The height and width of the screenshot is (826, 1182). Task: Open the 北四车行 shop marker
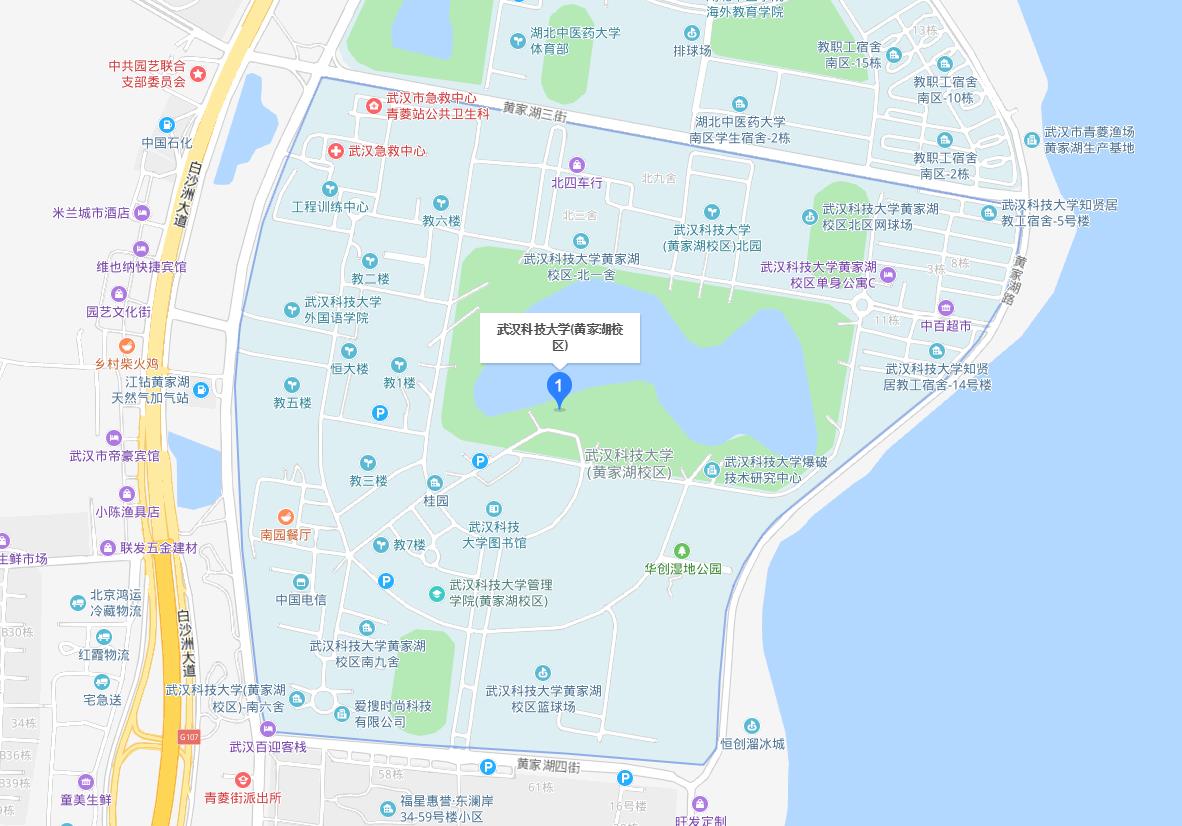pyautogui.click(x=576, y=165)
